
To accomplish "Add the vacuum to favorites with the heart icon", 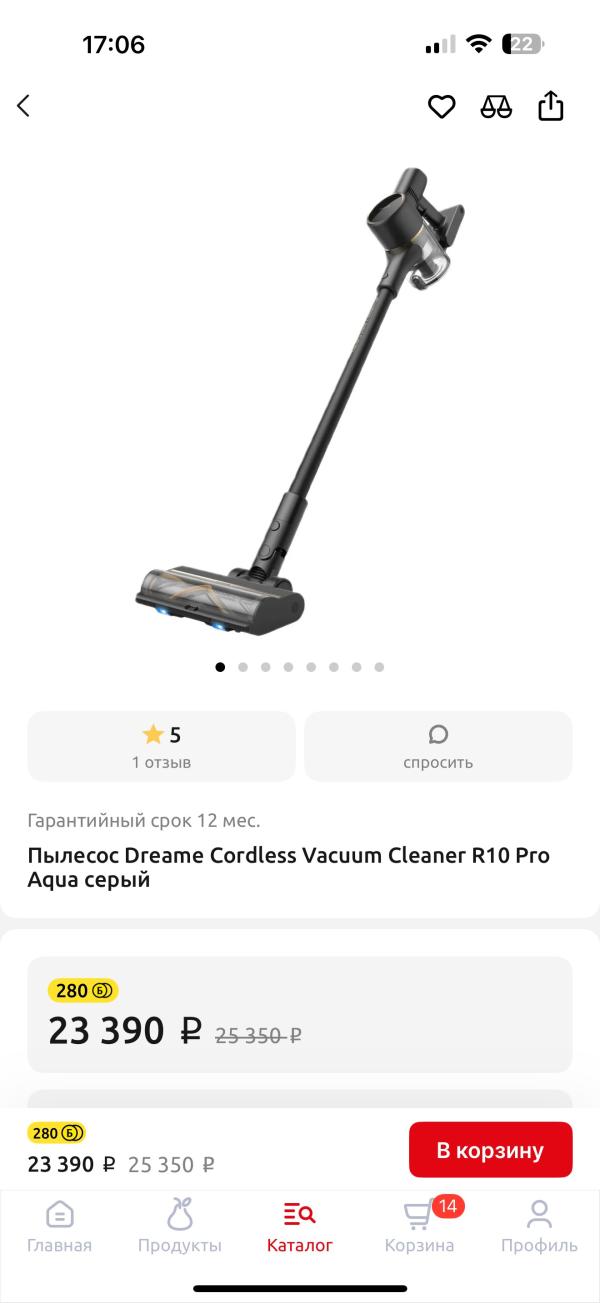I will 441,106.
